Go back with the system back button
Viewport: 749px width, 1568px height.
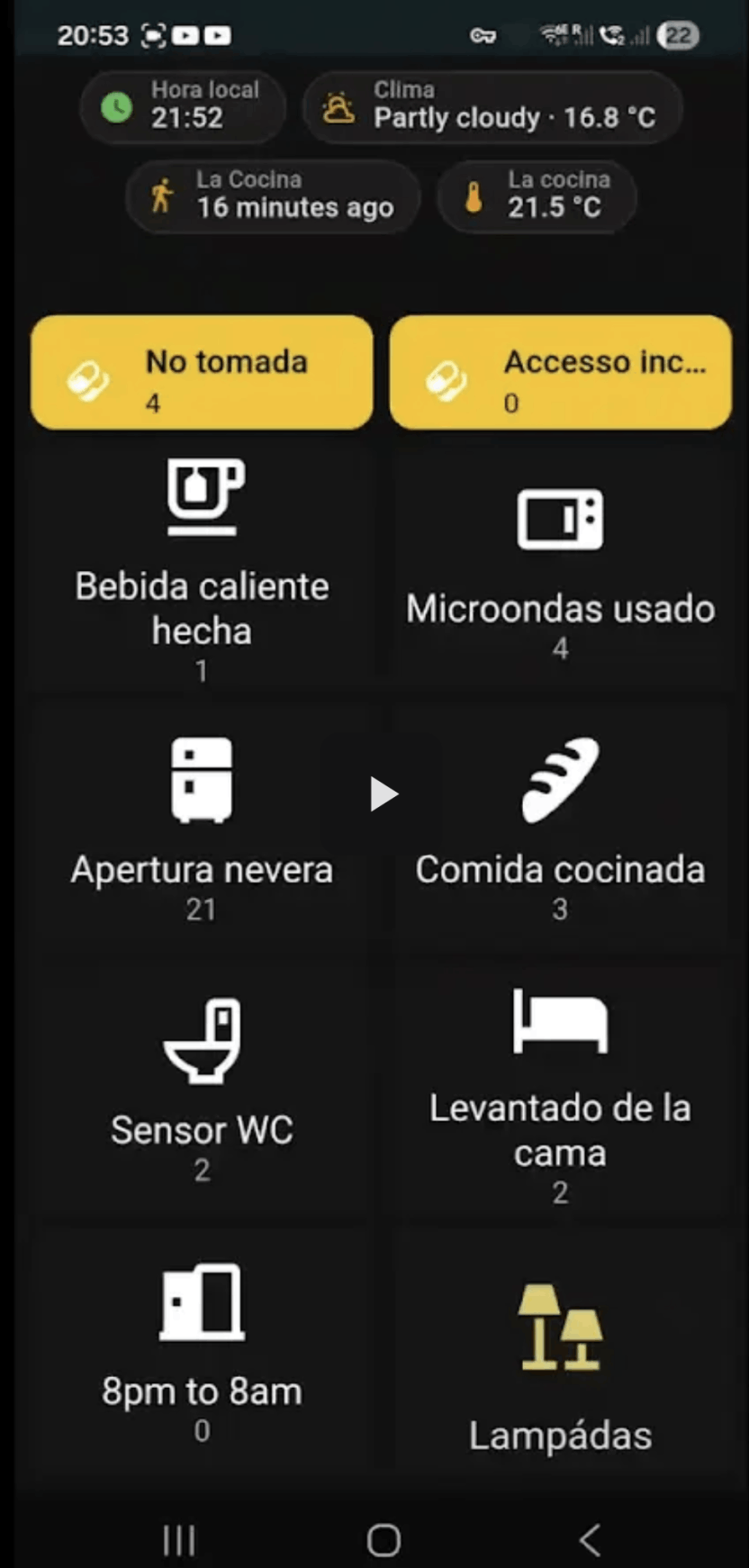(x=590, y=1539)
